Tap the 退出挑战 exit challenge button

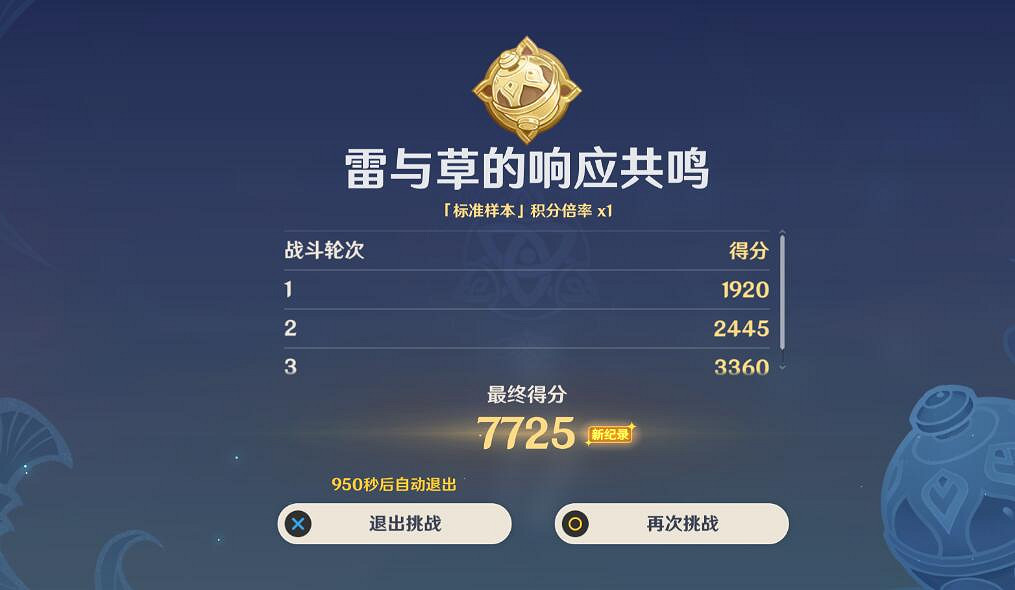[395, 524]
